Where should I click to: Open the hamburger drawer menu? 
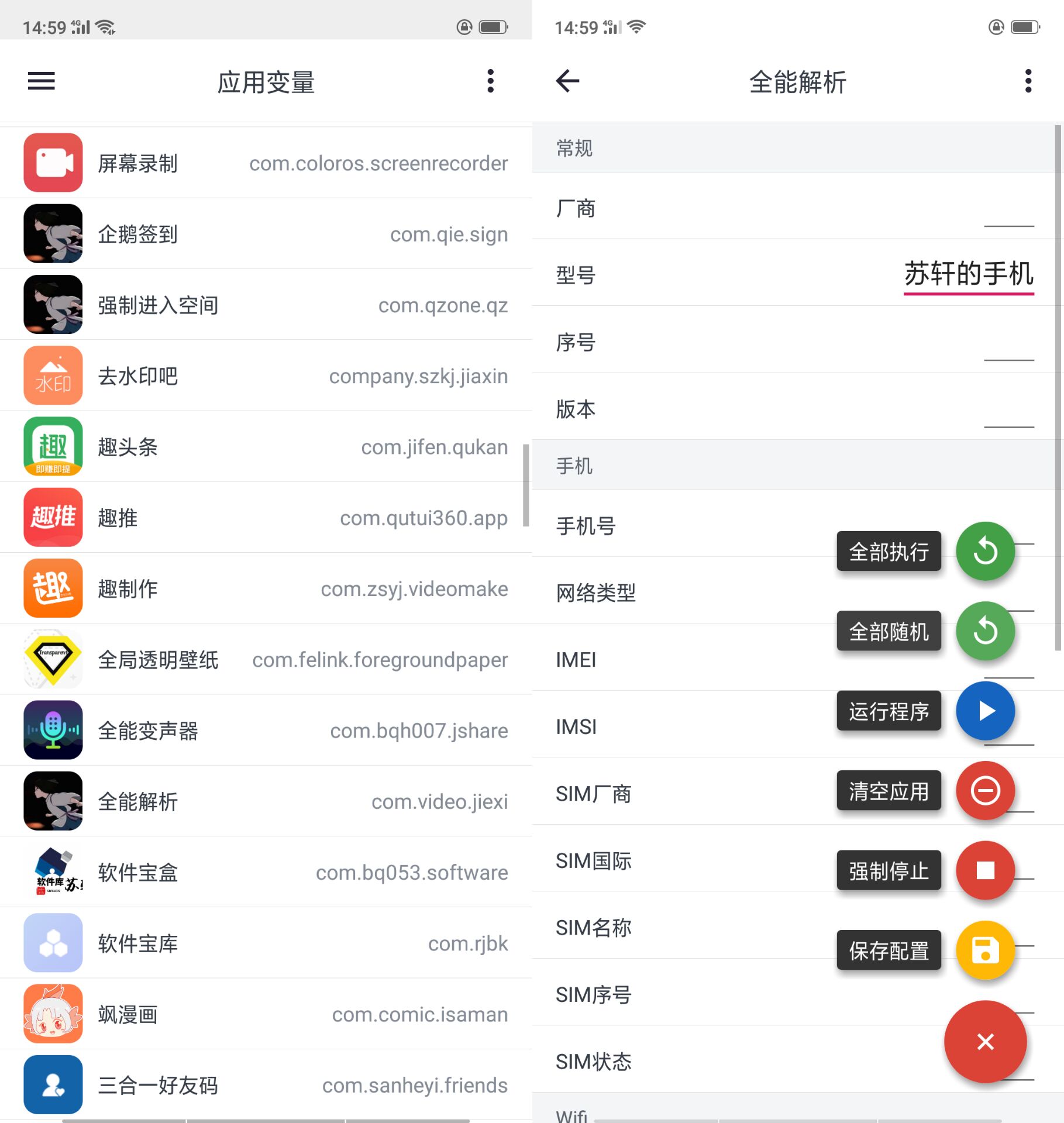[x=41, y=81]
